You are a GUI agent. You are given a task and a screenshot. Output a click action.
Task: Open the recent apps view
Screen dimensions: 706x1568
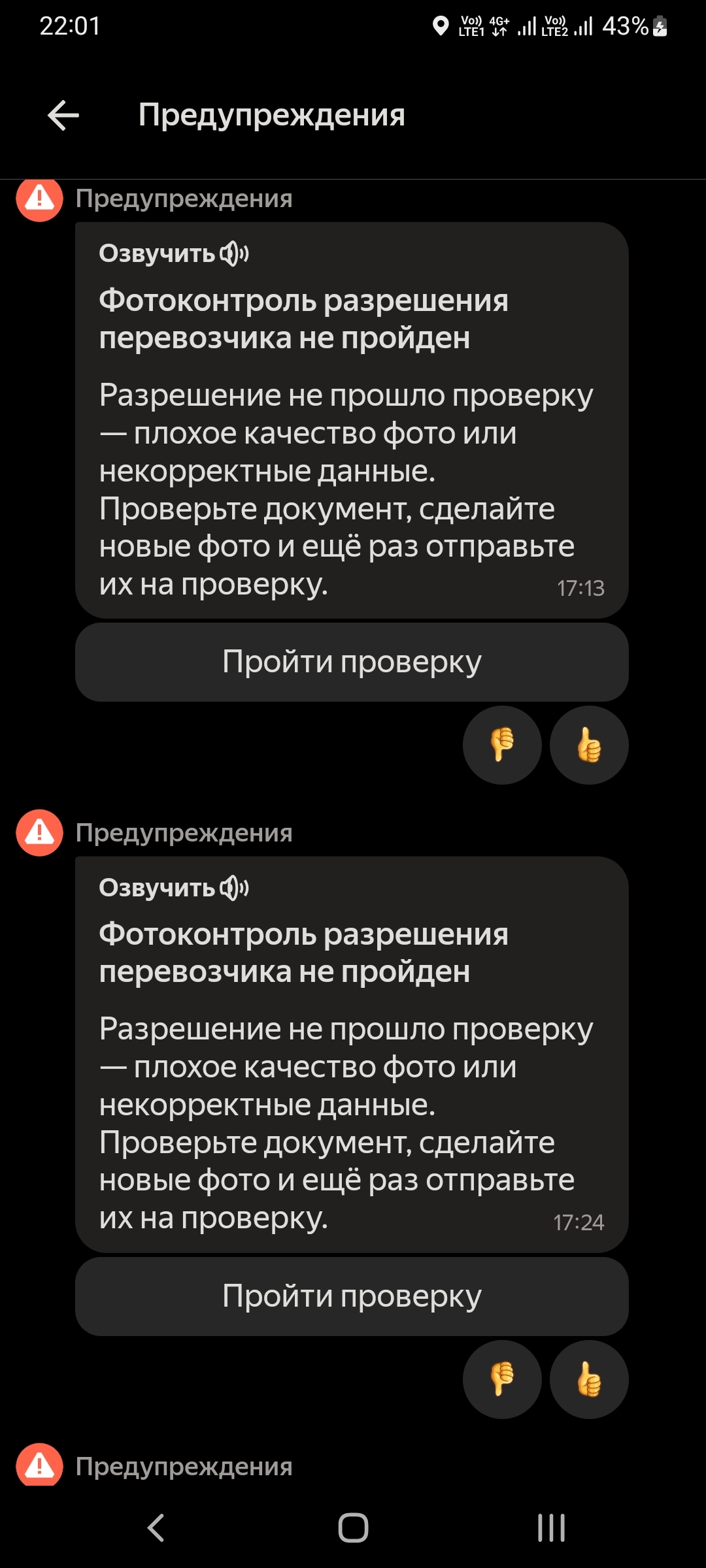(551, 1527)
